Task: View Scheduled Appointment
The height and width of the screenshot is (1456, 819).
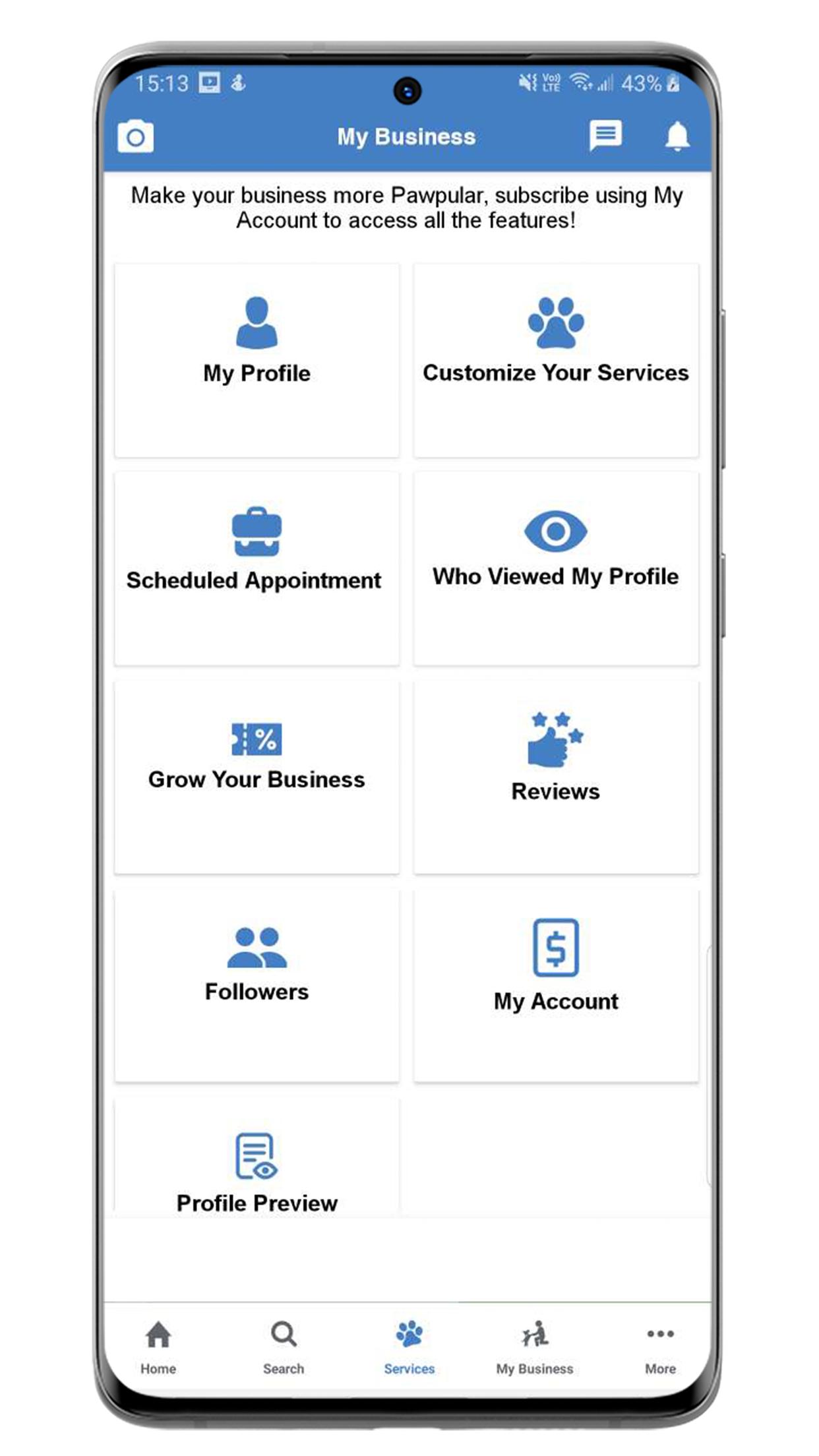Action: 257,568
